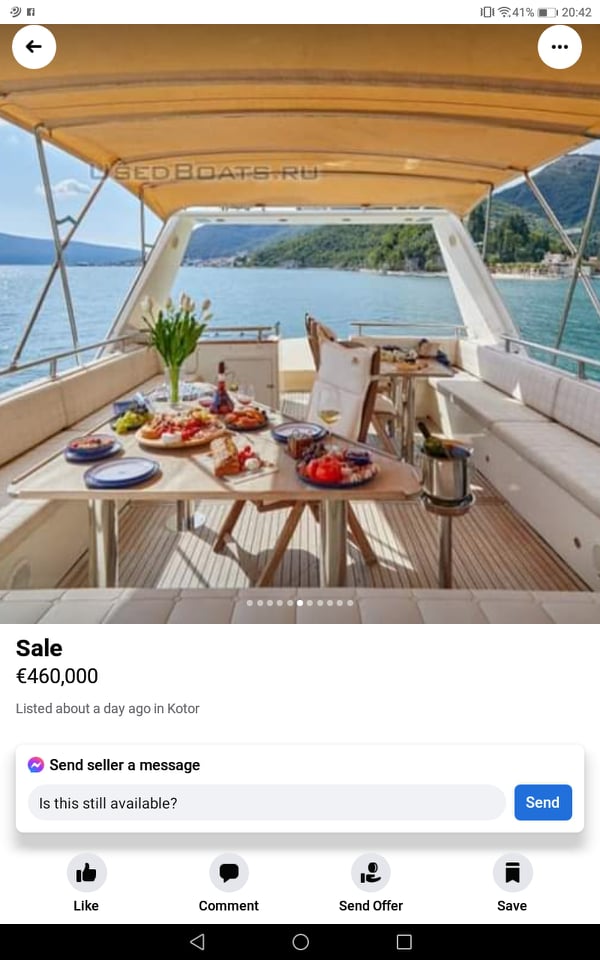
Task: Comment on this listing
Action: coord(228,882)
